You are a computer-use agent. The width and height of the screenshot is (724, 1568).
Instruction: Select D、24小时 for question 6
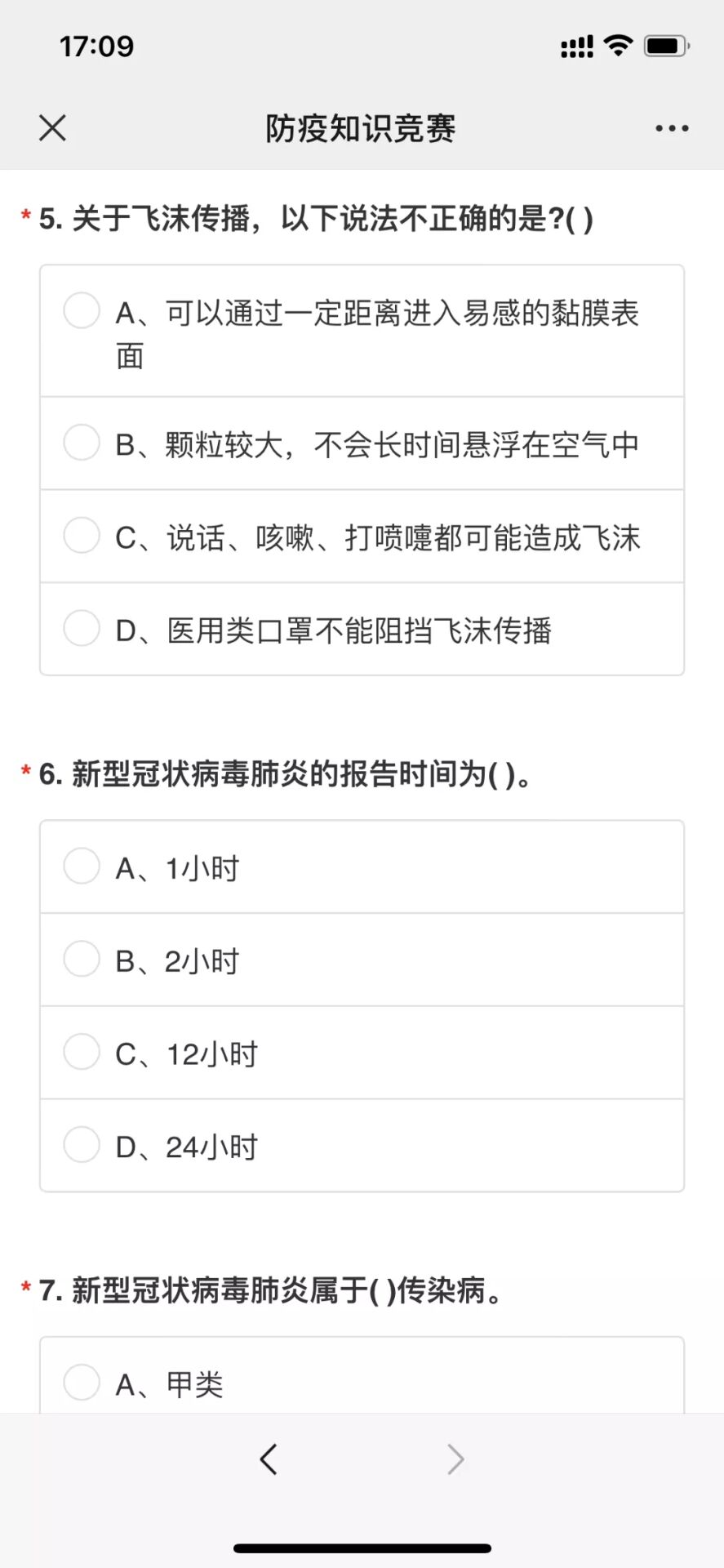[82, 1145]
